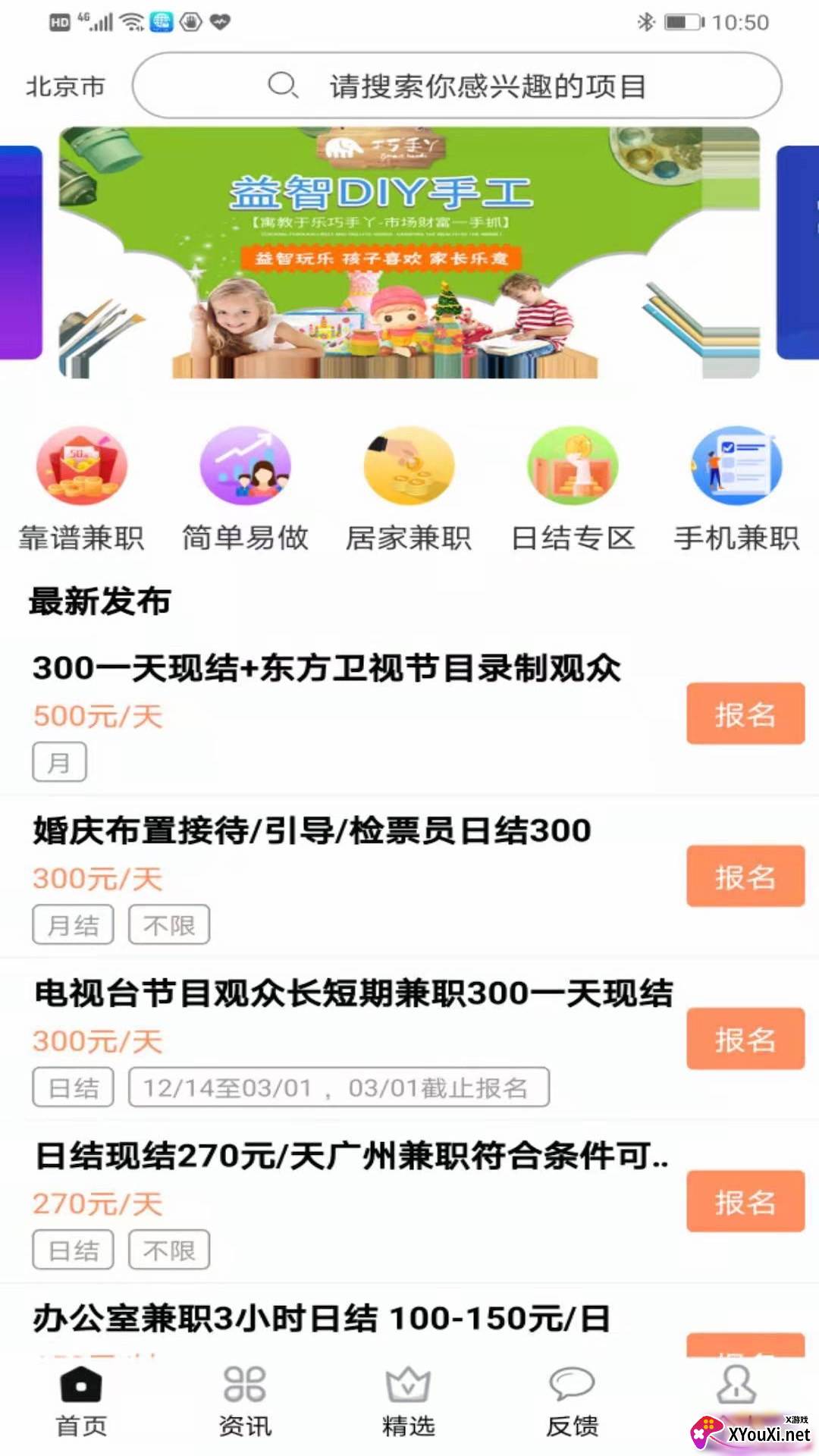Viewport: 819px width, 1456px height.
Task: Apply to 电视台节目观众长短期兼职
Action: [x=745, y=1039]
